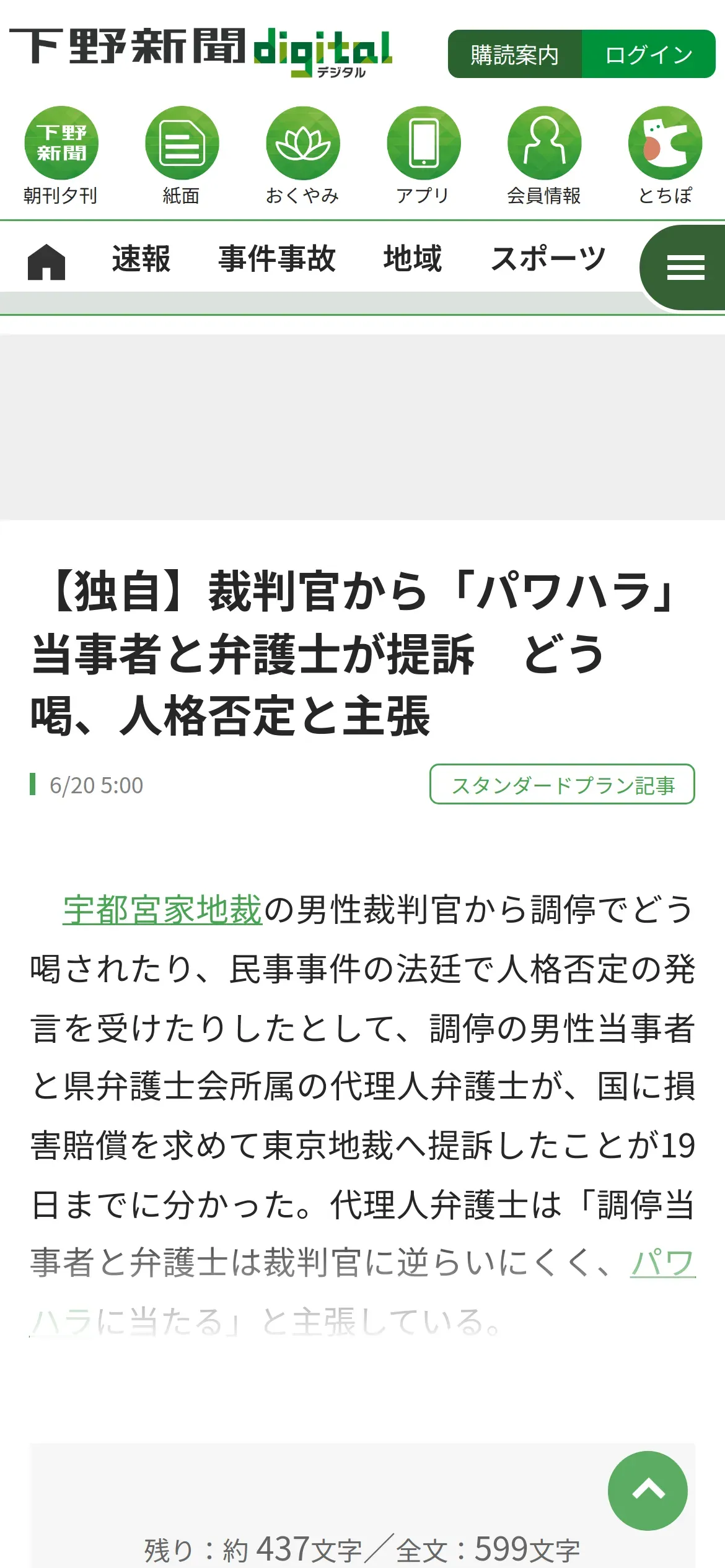The width and height of the screenshot is (725, 1568).
Task: View 会員情報 member info
Action: (544, 155)
